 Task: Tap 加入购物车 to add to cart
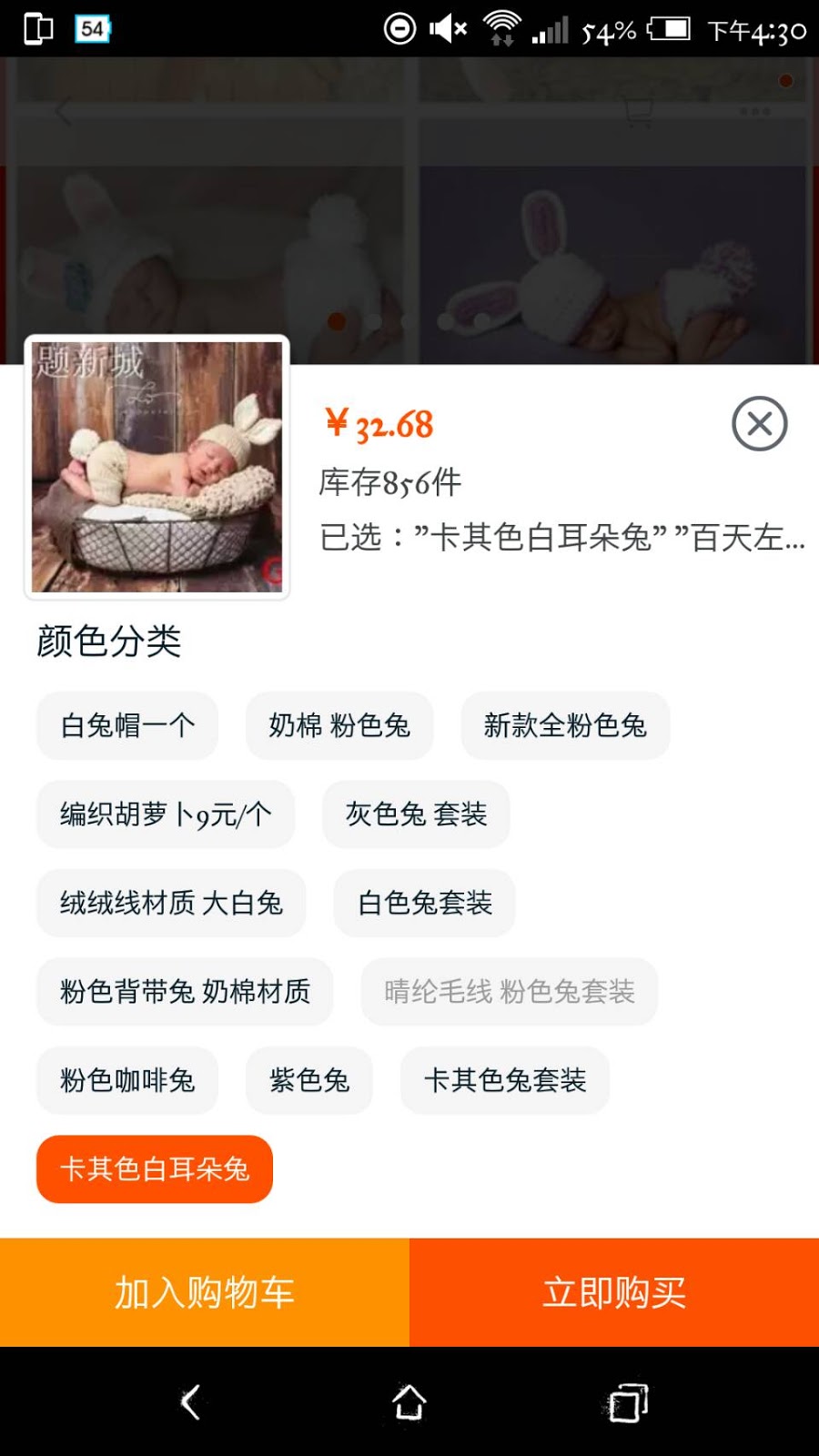205,1292
